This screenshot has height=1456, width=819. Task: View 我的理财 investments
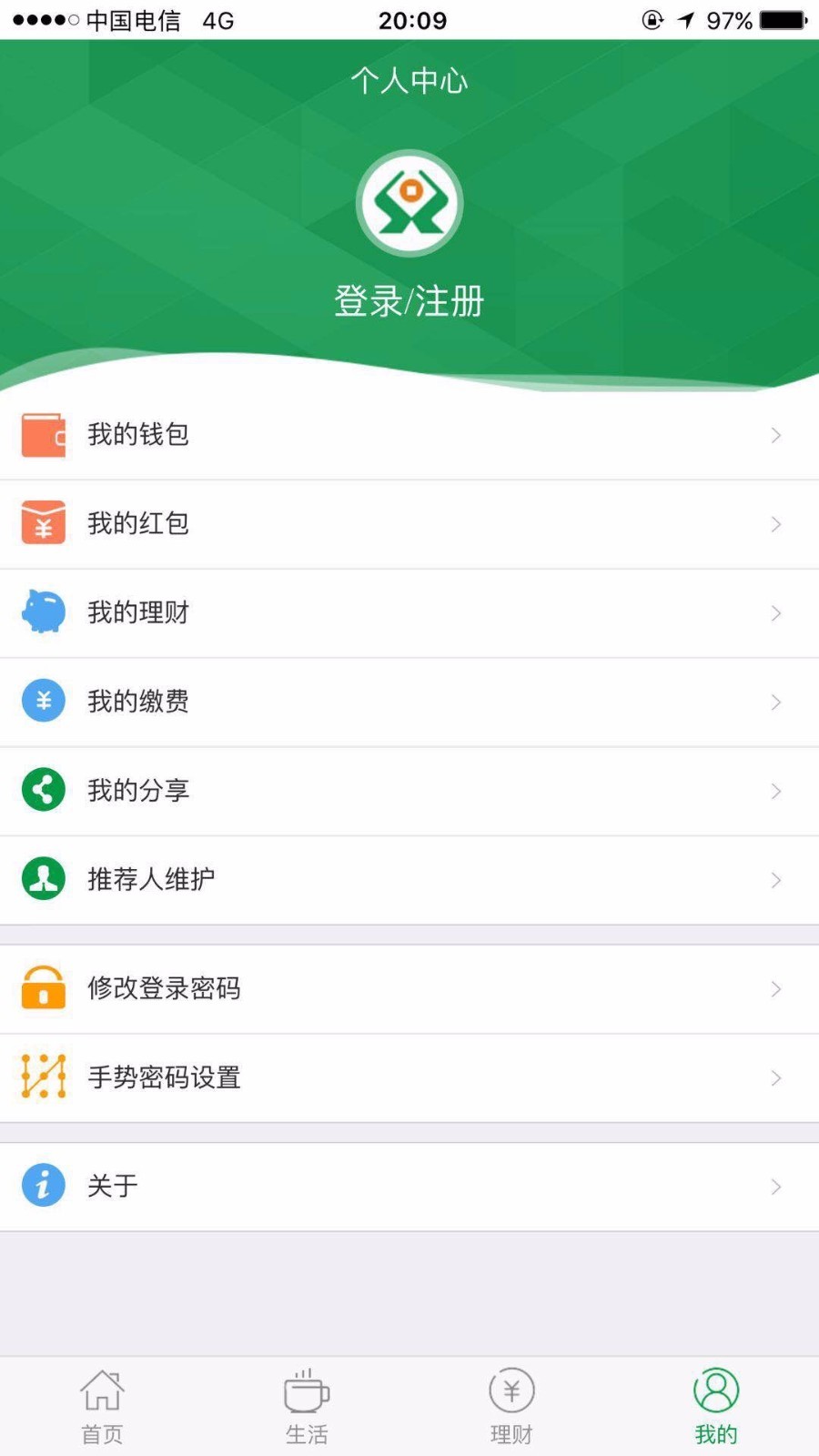pos(409,612)
